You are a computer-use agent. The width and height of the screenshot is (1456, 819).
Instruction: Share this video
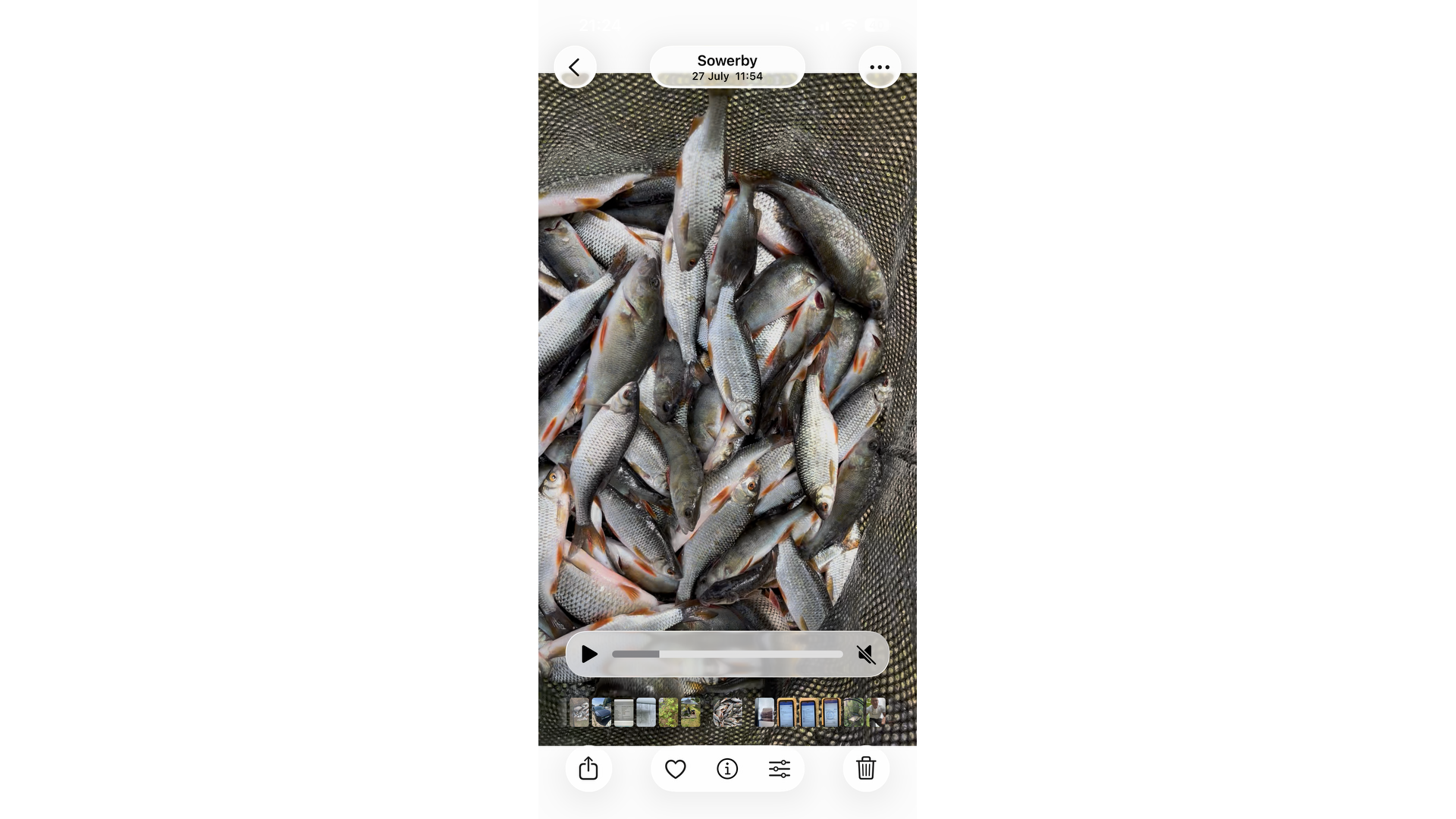point(588,768)
